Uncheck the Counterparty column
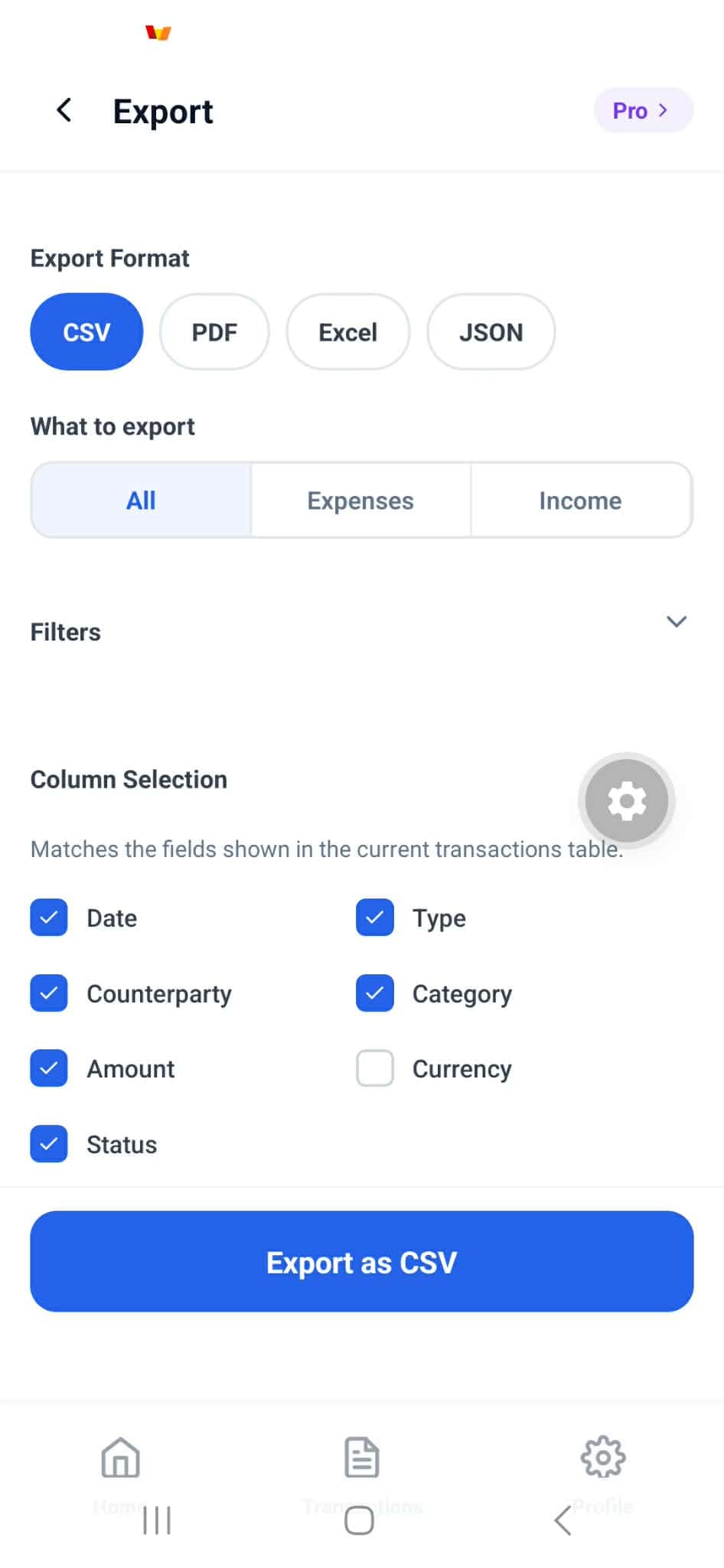 (x=48, y=993)
